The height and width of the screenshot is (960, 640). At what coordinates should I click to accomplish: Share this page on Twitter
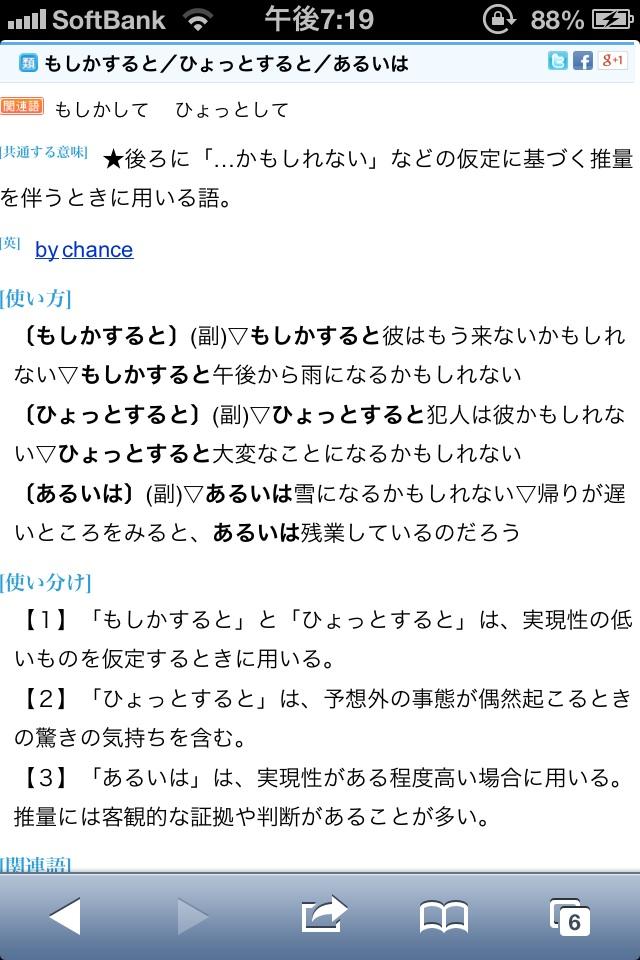[558, 61]
